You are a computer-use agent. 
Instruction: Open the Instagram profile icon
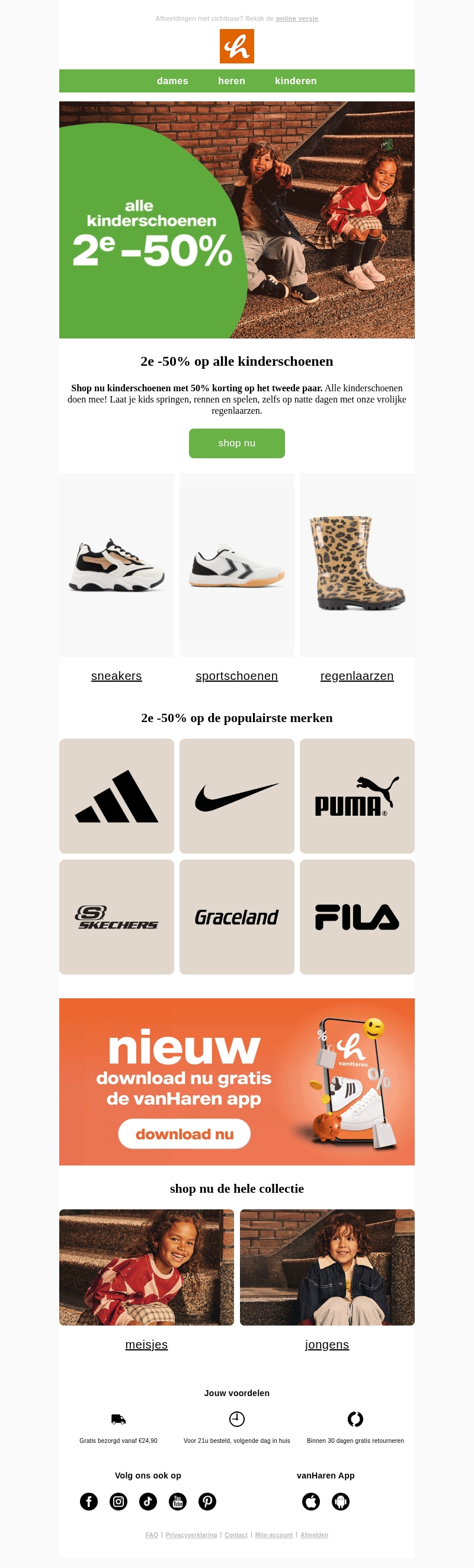[118, 1502]
